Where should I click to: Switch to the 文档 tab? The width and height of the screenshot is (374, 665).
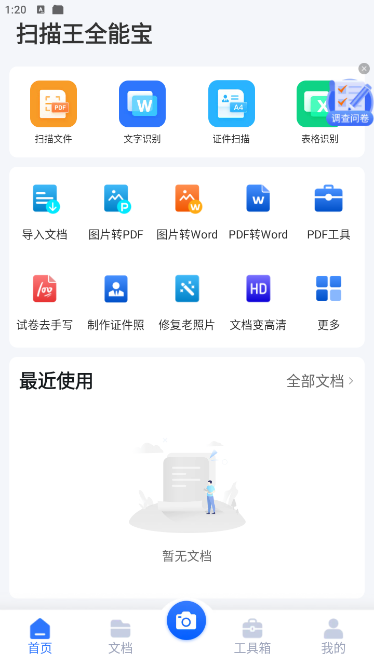tap(120, 637)
